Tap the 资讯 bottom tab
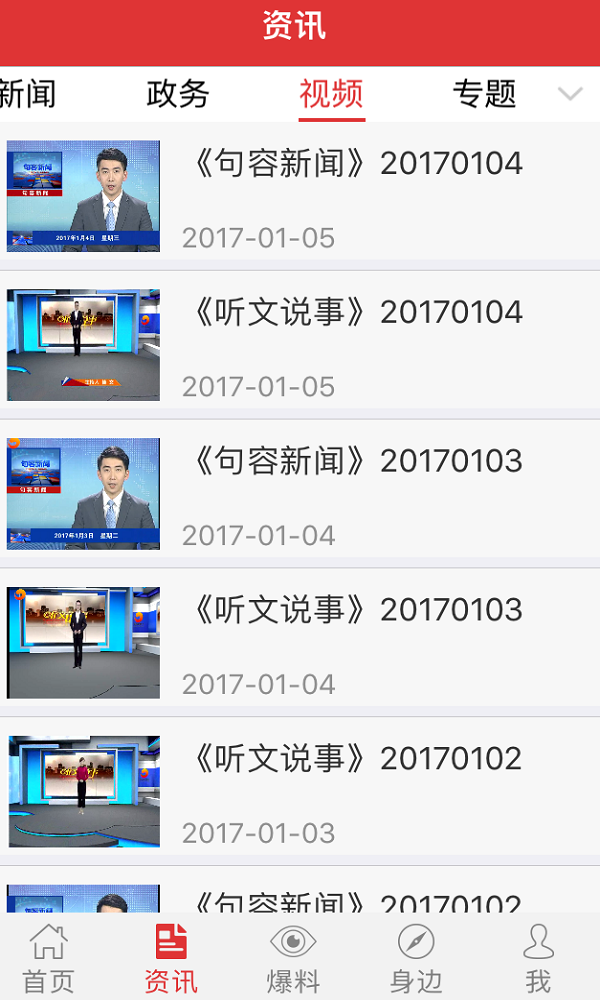 coord(171,958)
